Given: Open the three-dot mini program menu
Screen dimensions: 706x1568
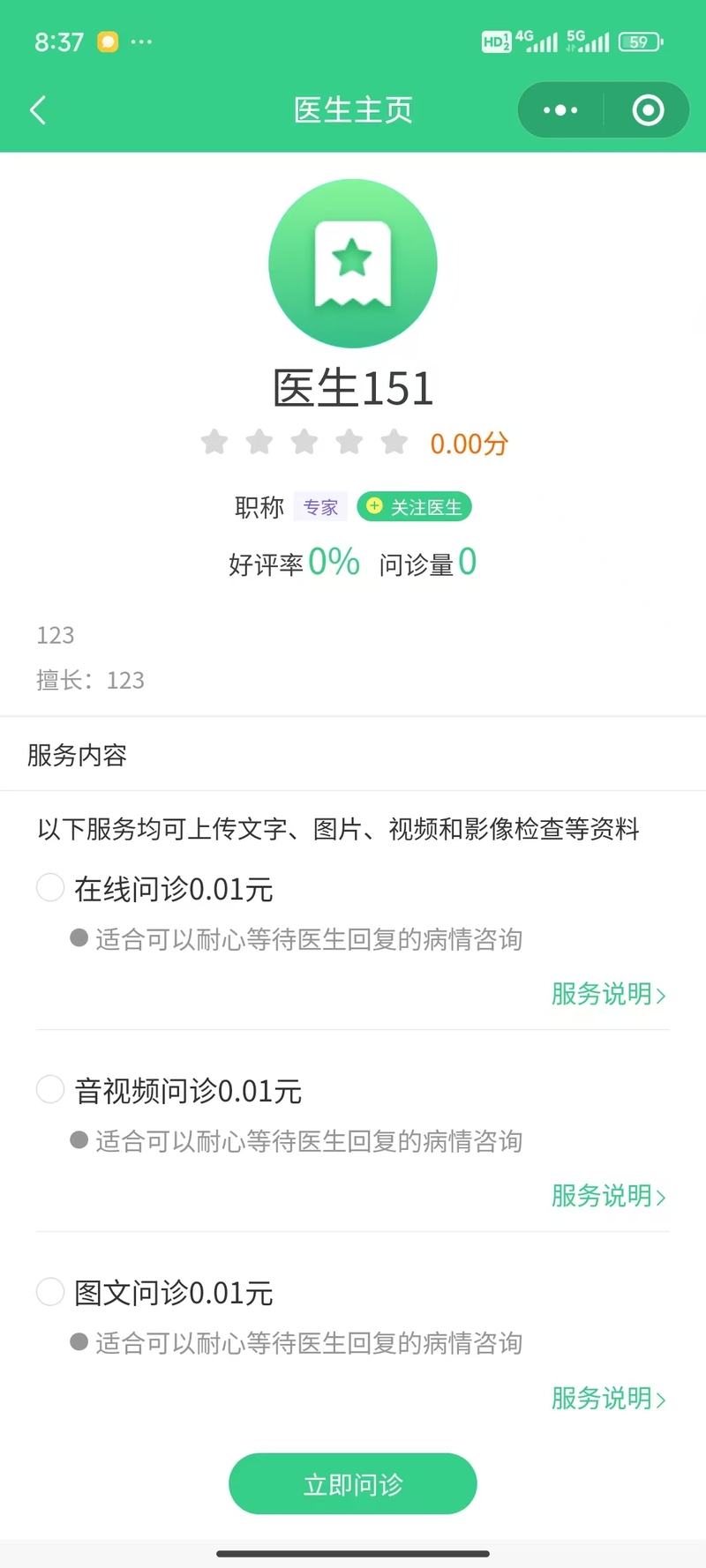Looking at the screenshot, I should point(560,110).
